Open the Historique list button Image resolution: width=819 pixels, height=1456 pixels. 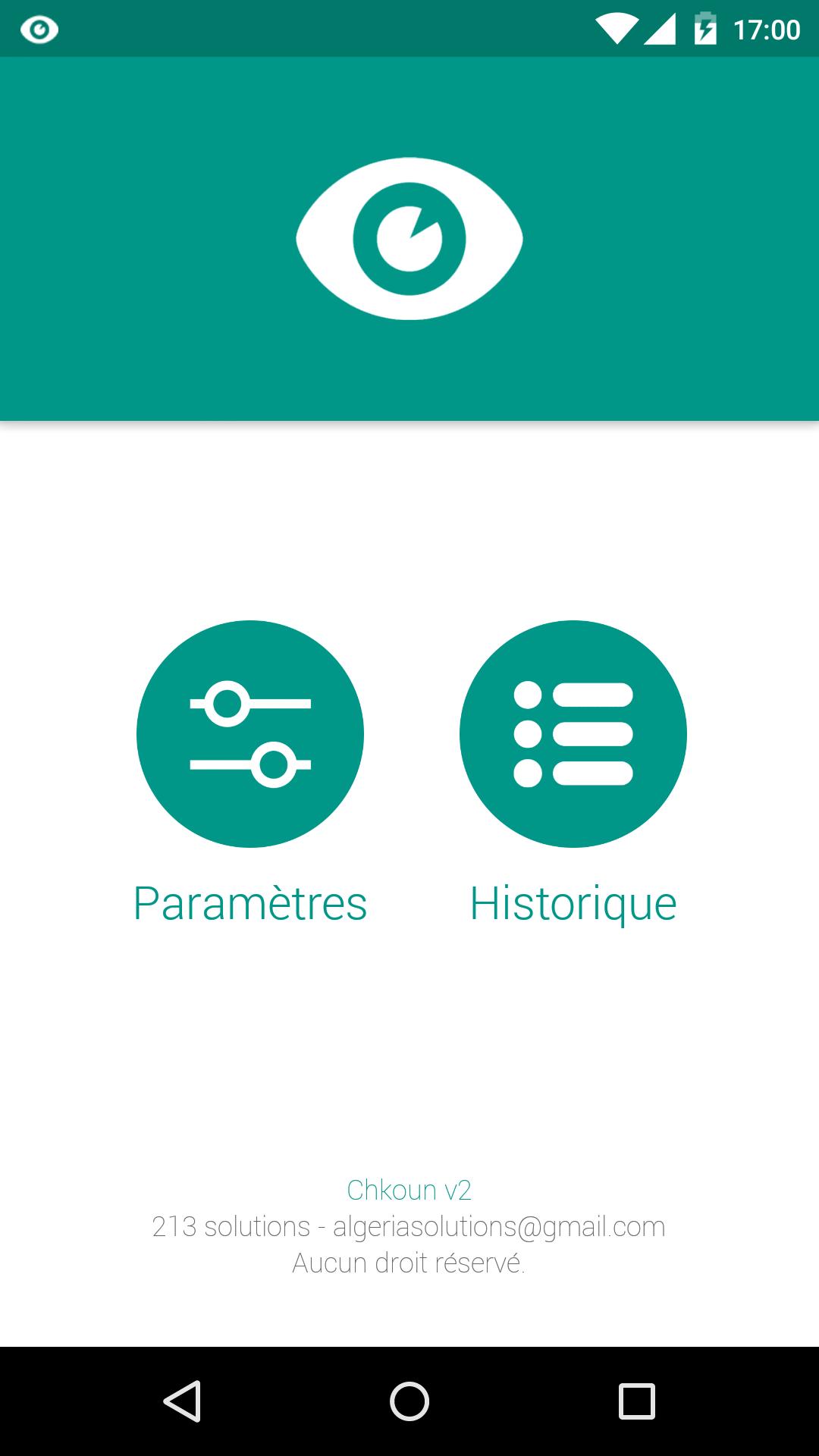point(573,734)
